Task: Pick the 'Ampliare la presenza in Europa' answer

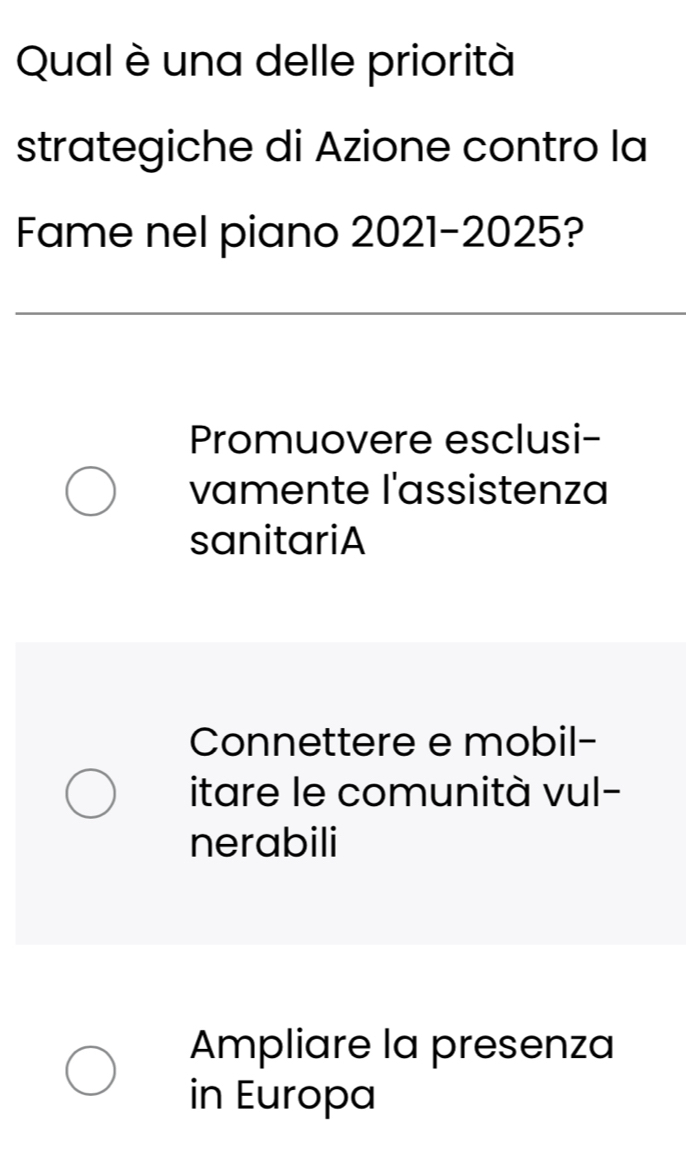Action: (x=90, y=1070)
